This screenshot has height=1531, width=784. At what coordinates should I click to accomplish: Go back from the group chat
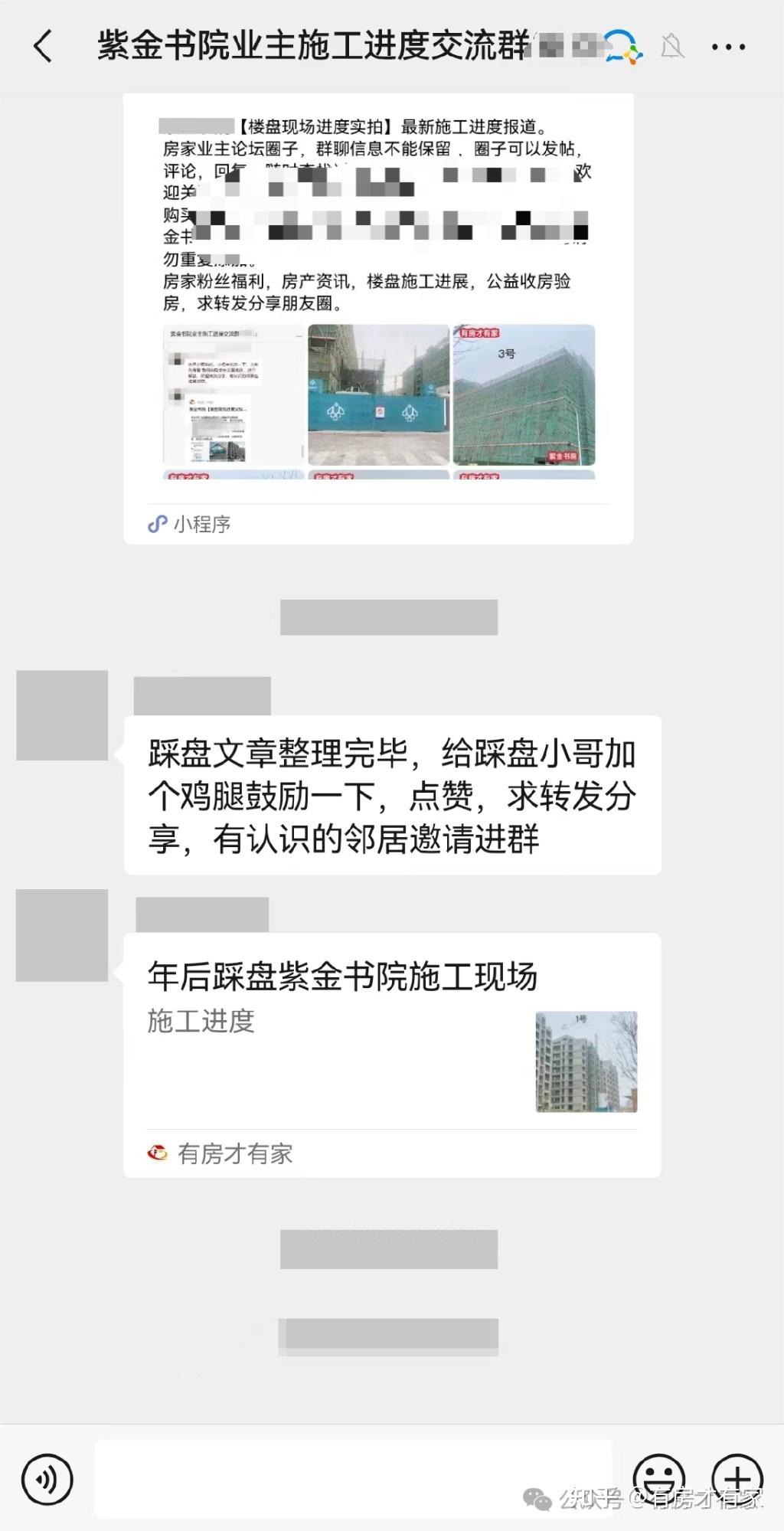(44, 47)
